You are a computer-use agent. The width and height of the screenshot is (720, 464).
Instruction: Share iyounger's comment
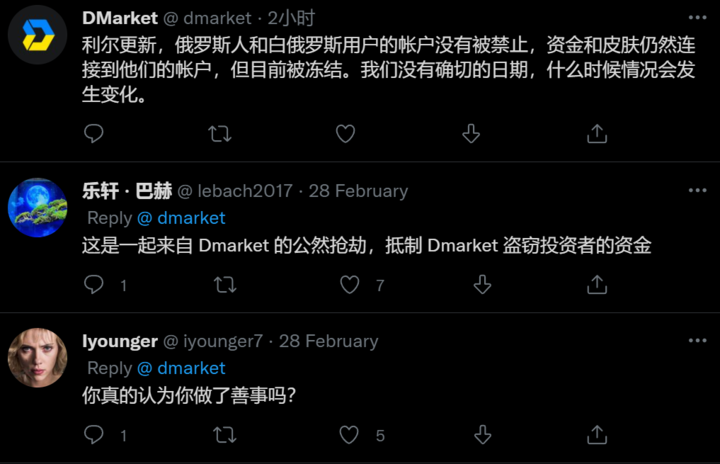(597, 435)
